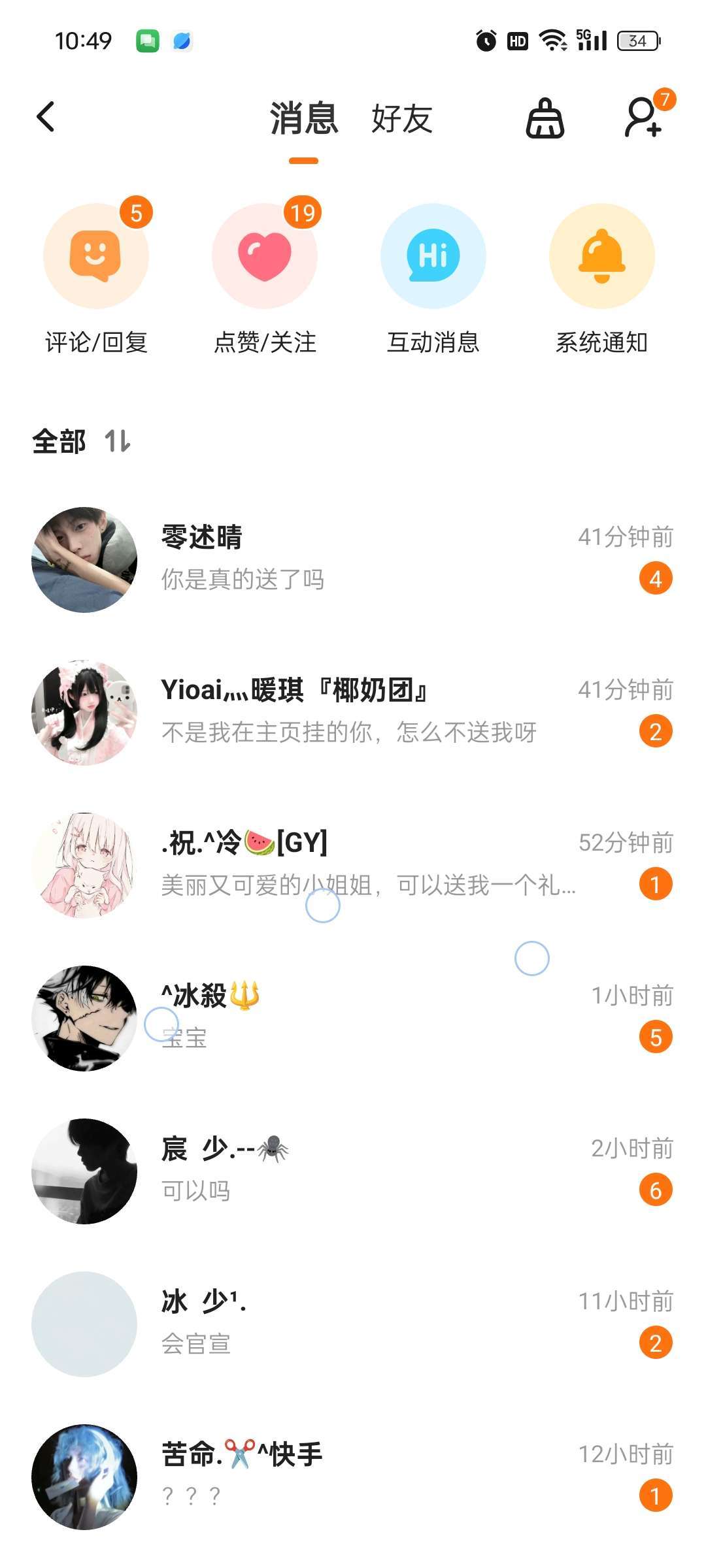Open the chat with ^冰殺
Viewport: 706px width, 1568px height.
tap(353, 1018)
